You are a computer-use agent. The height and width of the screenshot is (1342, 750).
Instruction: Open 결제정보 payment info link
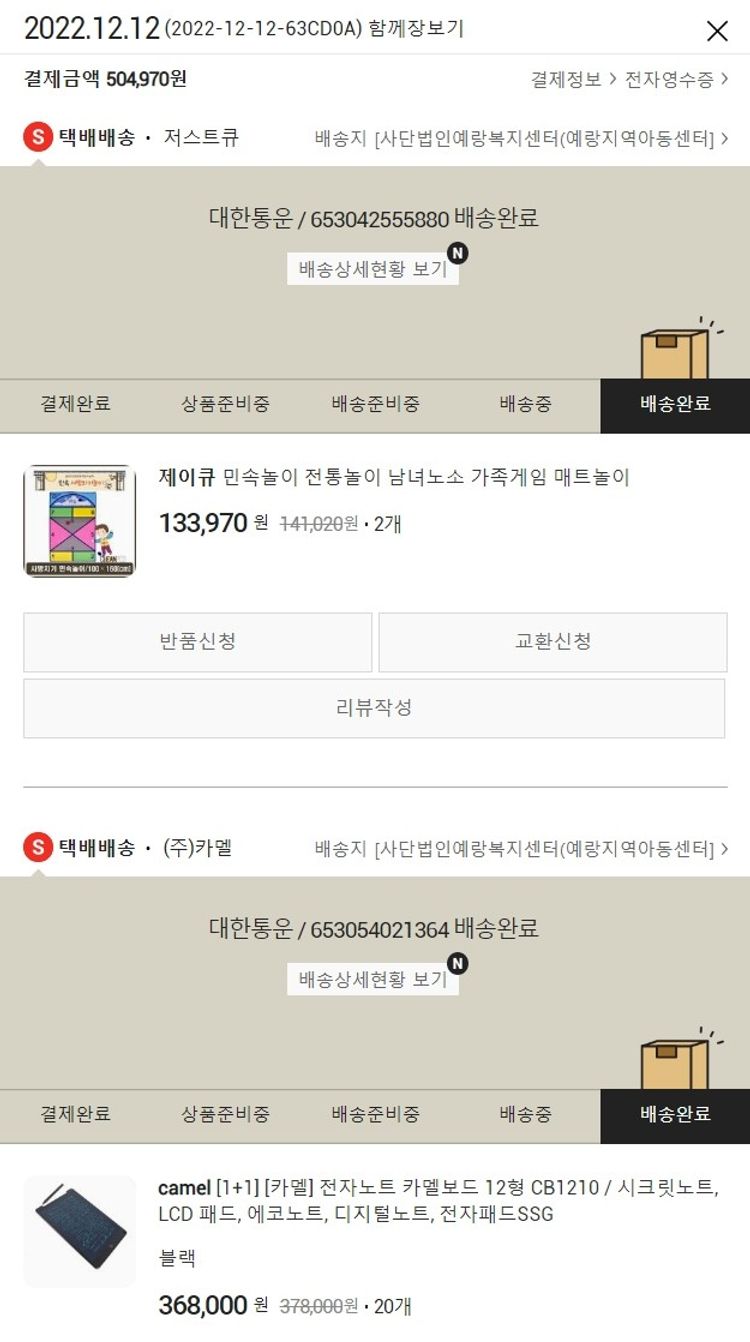point(566,80)
